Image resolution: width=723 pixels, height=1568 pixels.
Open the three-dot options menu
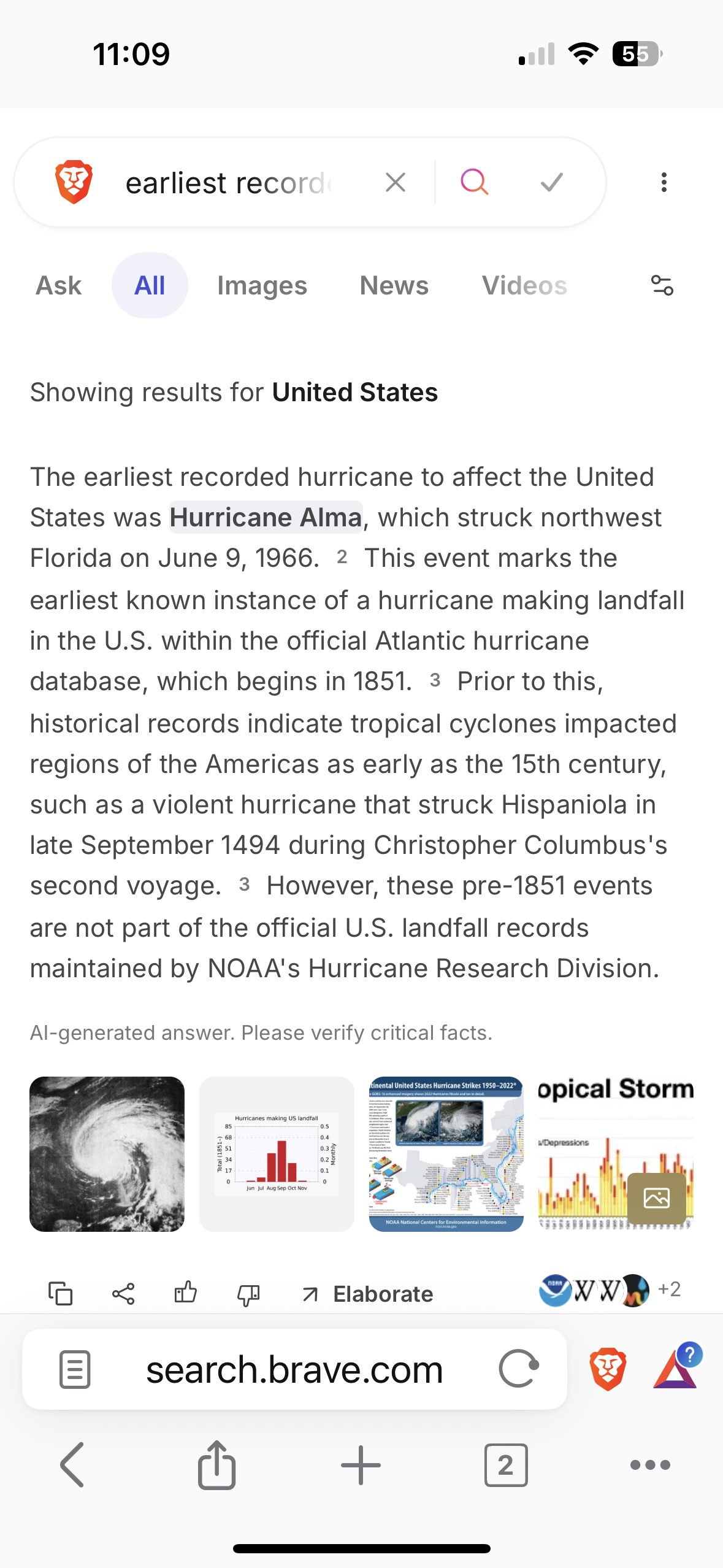coord(664,182)
